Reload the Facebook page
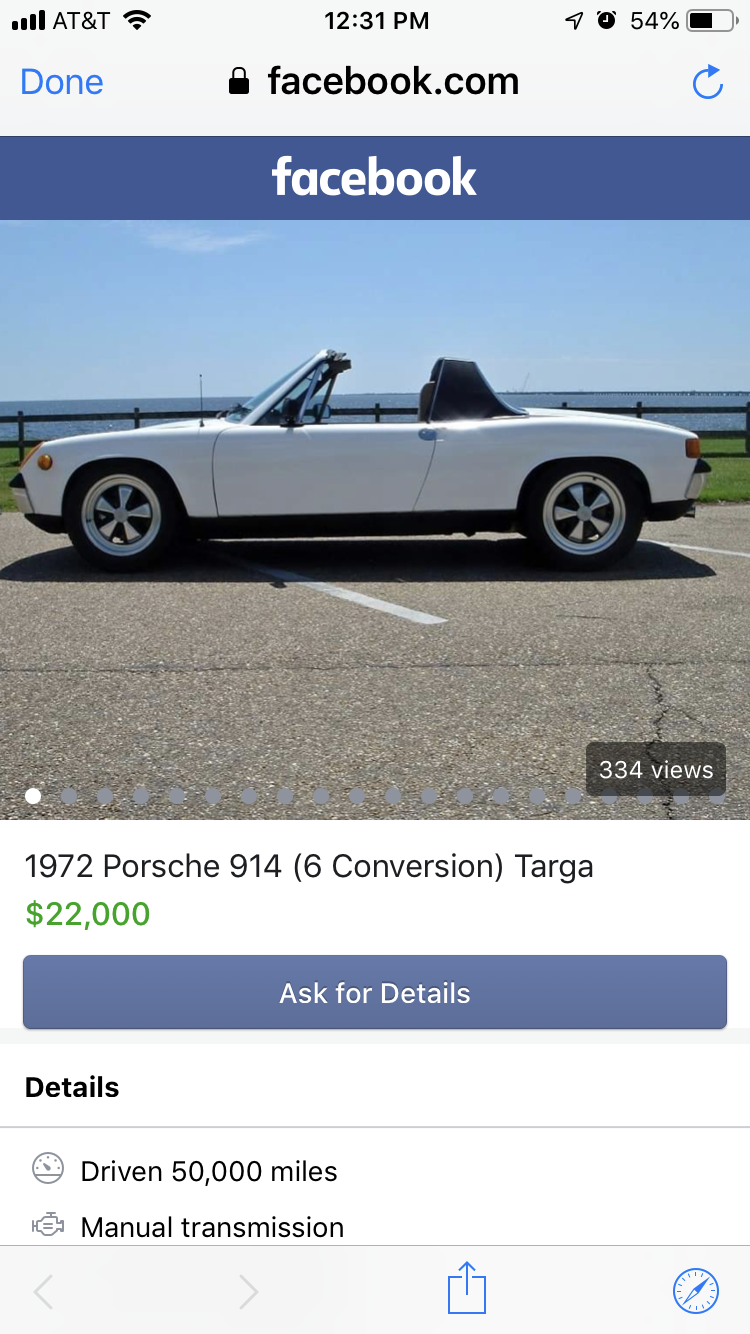750x1334 pixels. [707, 83]
